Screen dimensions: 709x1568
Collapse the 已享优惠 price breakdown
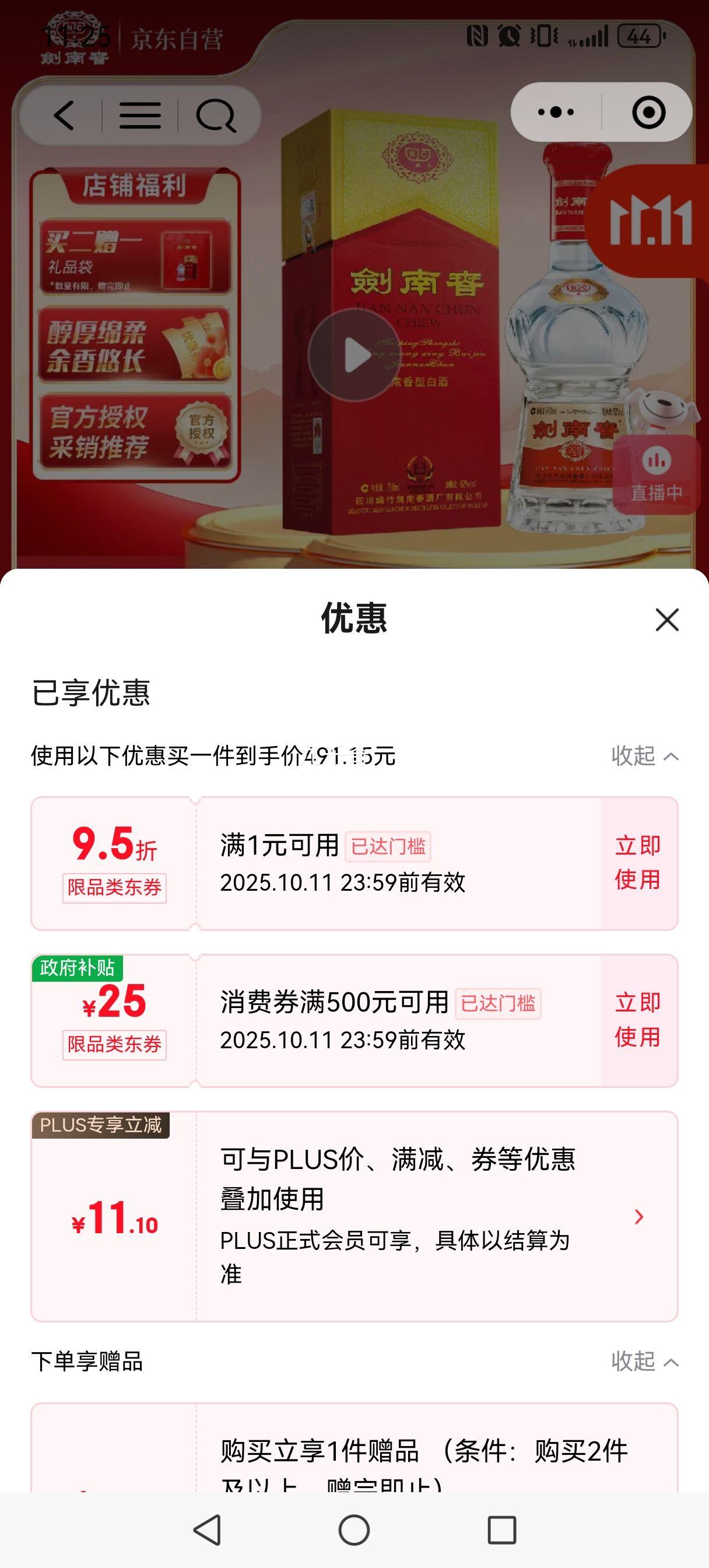tap(644, 756)
